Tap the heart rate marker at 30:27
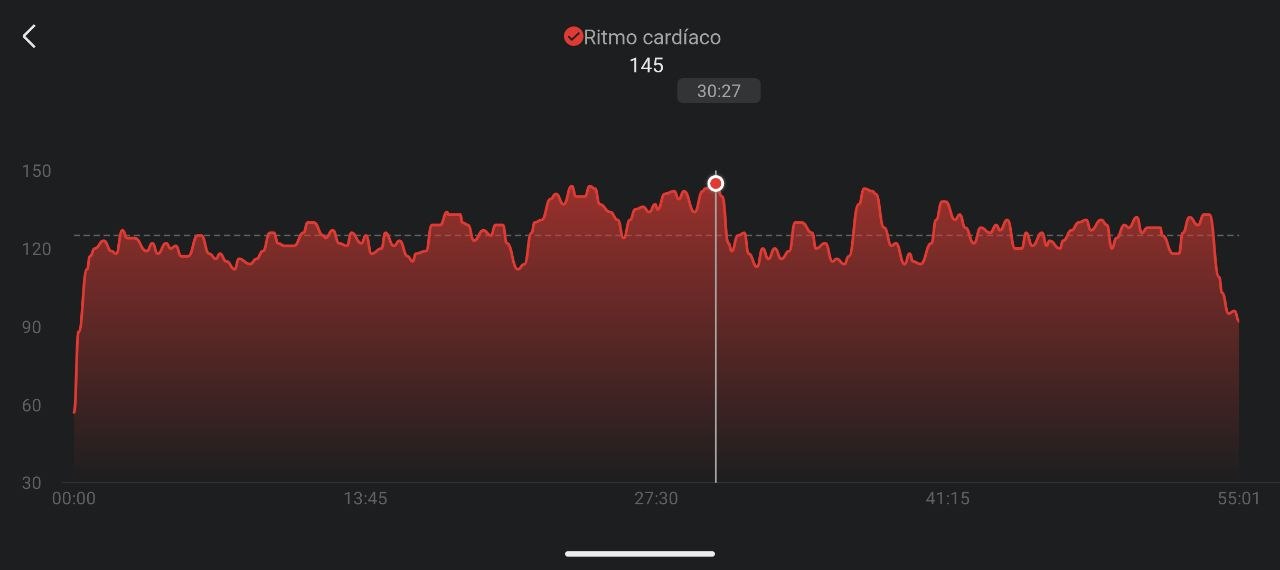 click(715, 183)
